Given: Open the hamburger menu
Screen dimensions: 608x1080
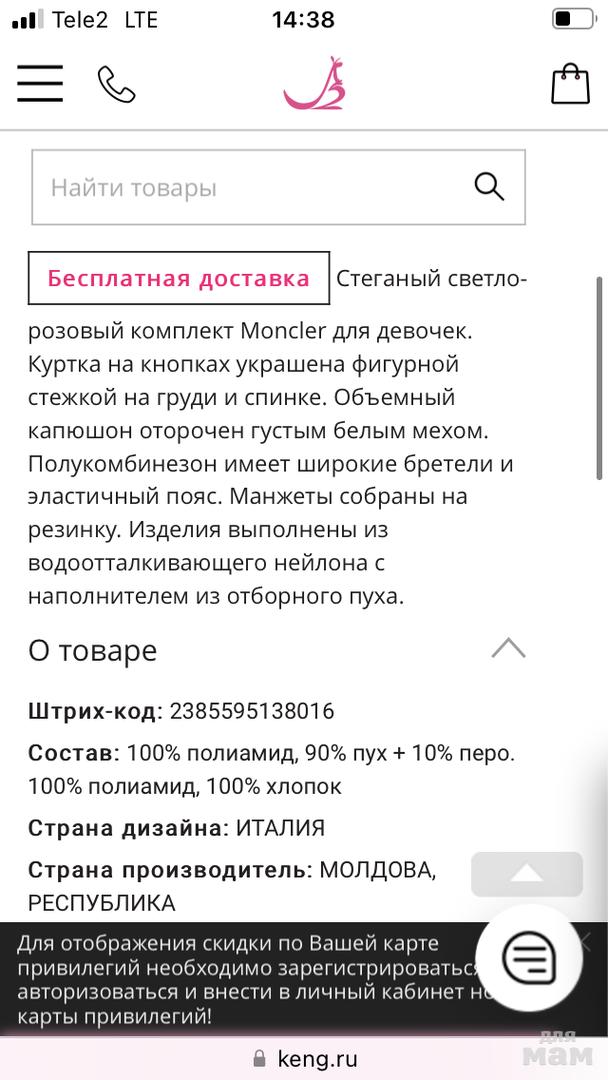Looking at the screenshot, I should click(40, 84).
